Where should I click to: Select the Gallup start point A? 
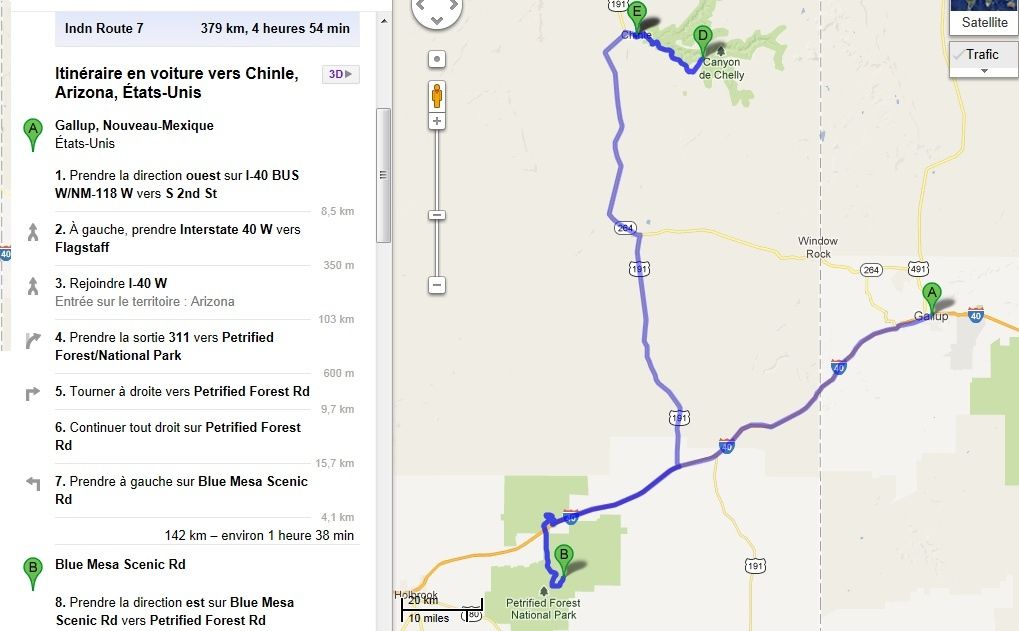tap(134, 126)
